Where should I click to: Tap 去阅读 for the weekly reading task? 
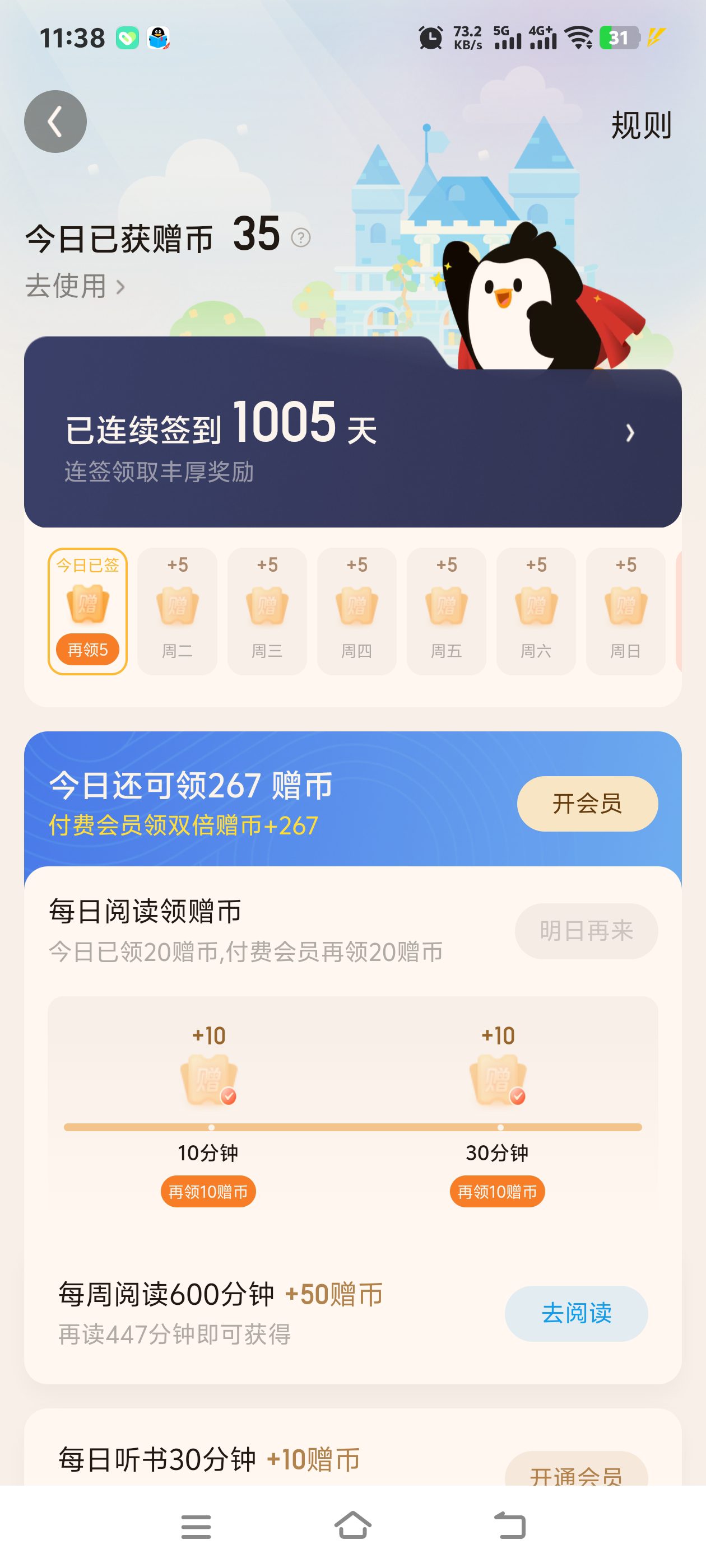(x=575, y=1313)
